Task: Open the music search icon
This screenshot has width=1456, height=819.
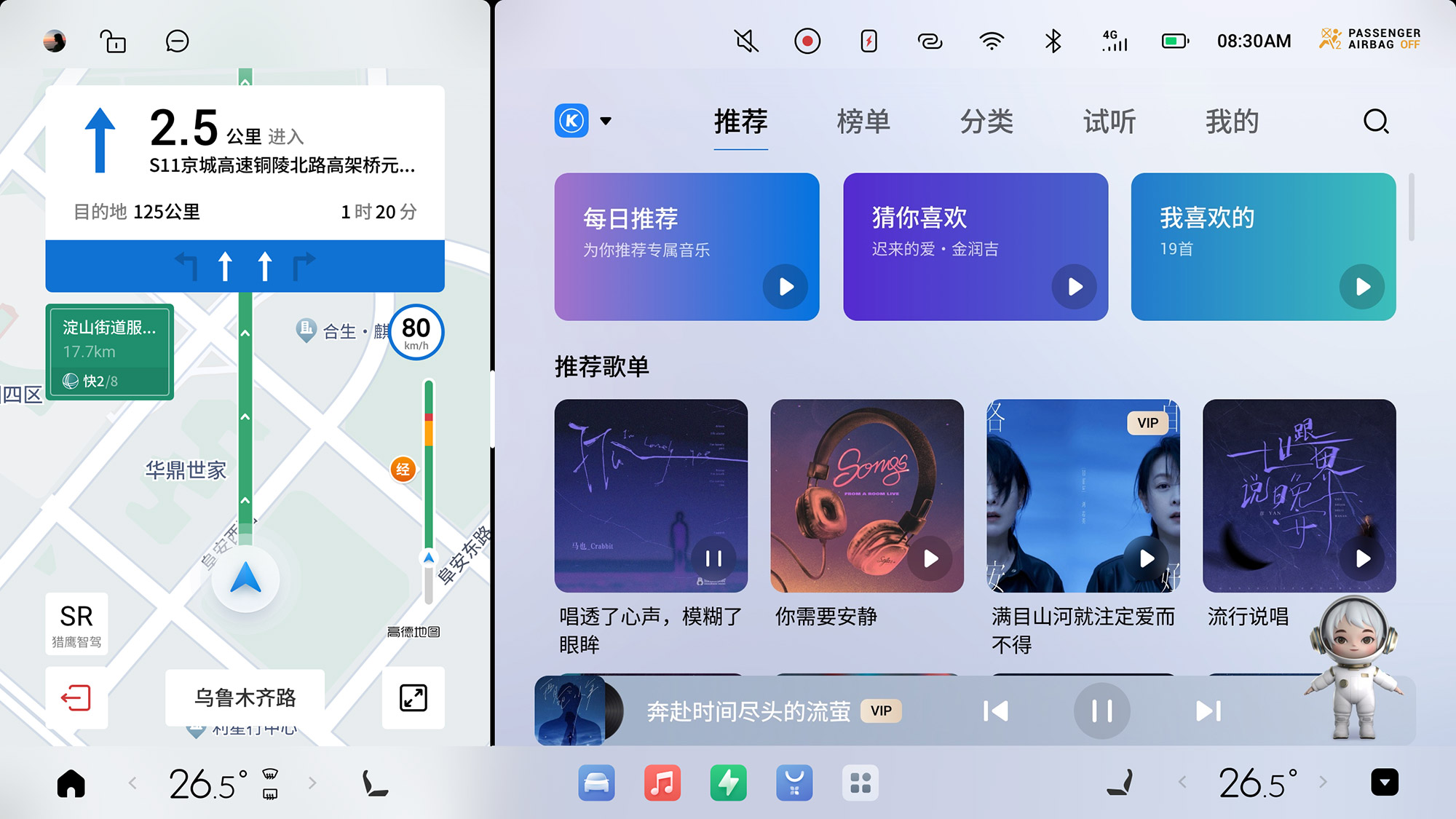Action: point(1375,122)
